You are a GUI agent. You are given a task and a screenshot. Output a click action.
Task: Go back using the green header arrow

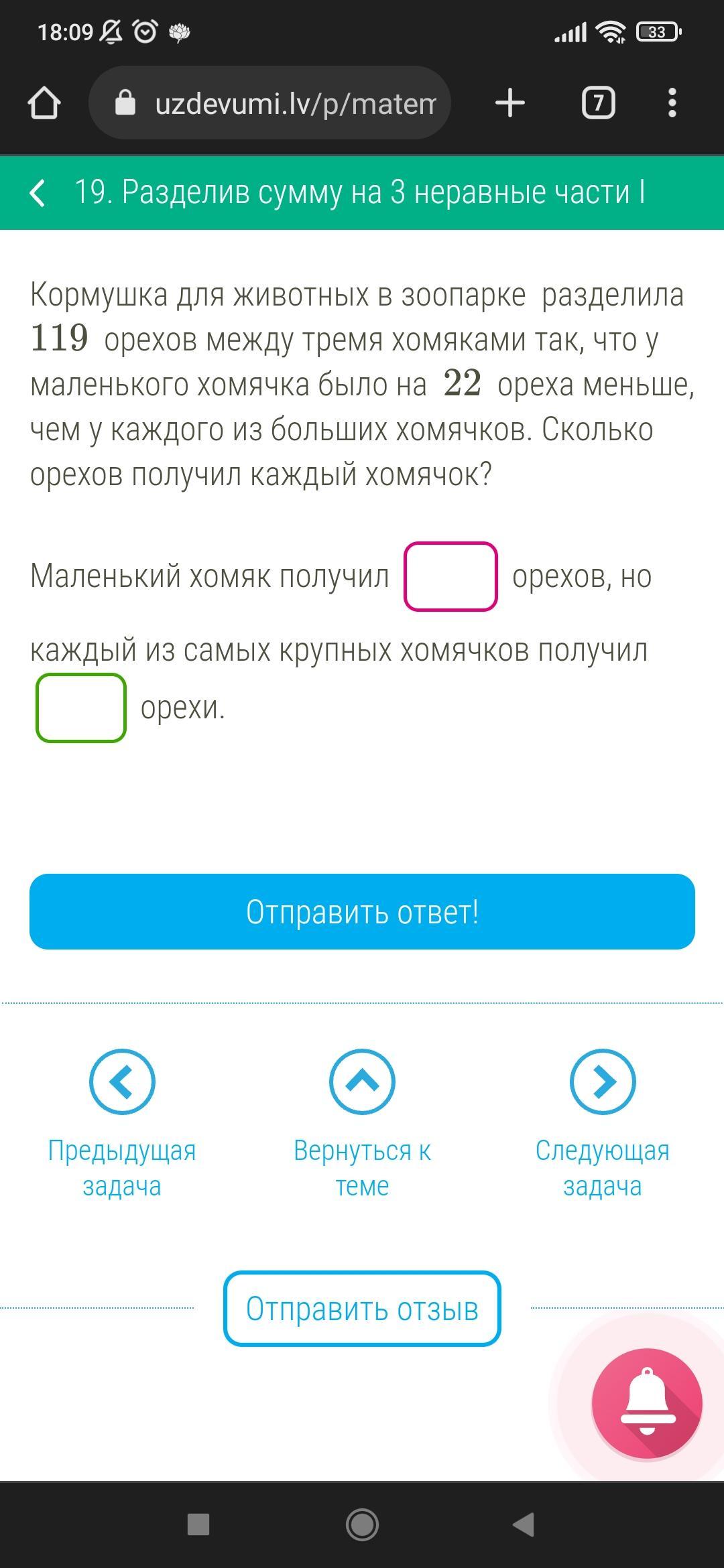[x=38, y=193]
